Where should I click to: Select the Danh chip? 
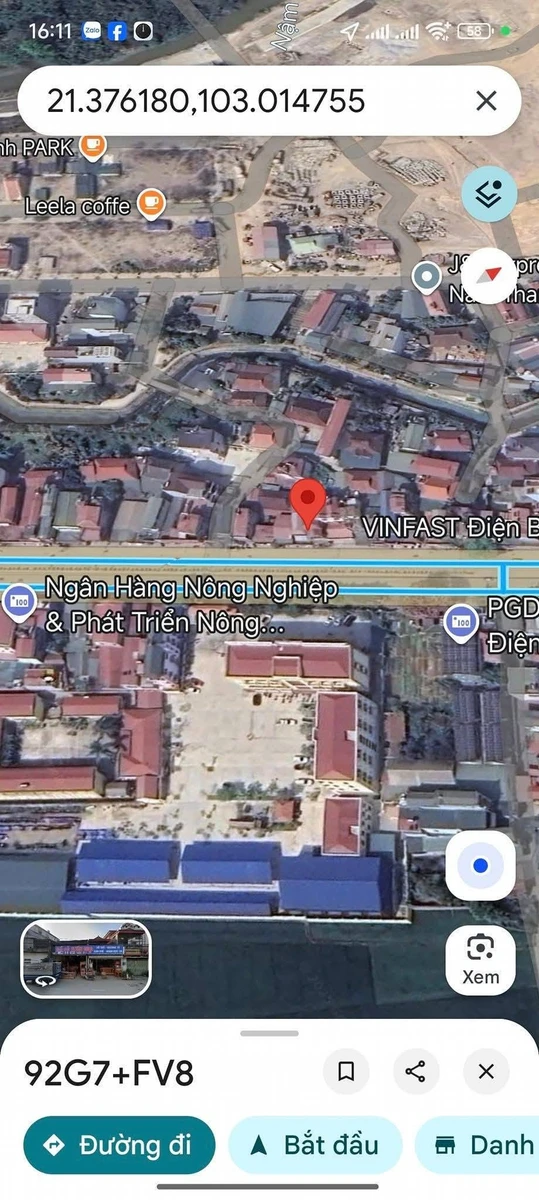(x=477, y=1145)
